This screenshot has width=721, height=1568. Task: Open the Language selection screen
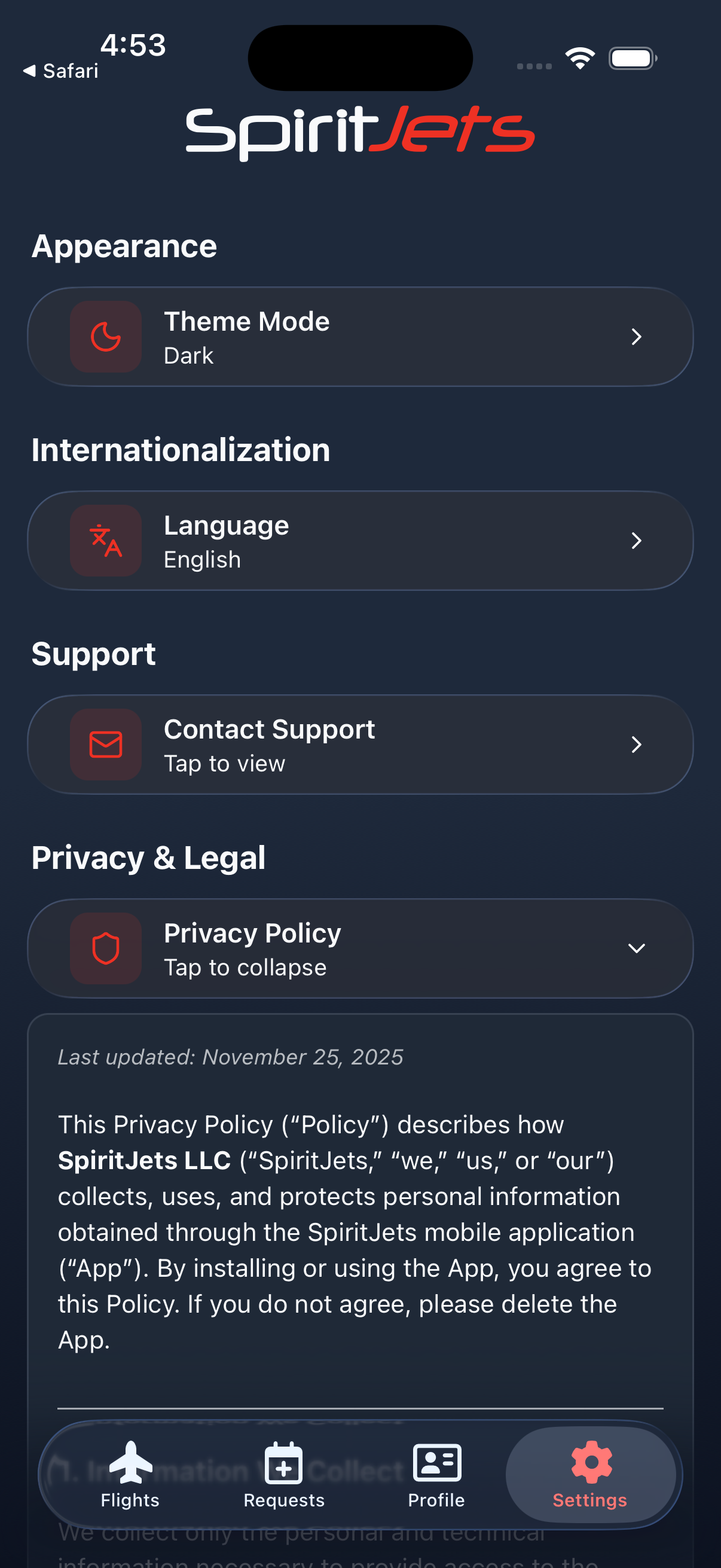[360, 541]
